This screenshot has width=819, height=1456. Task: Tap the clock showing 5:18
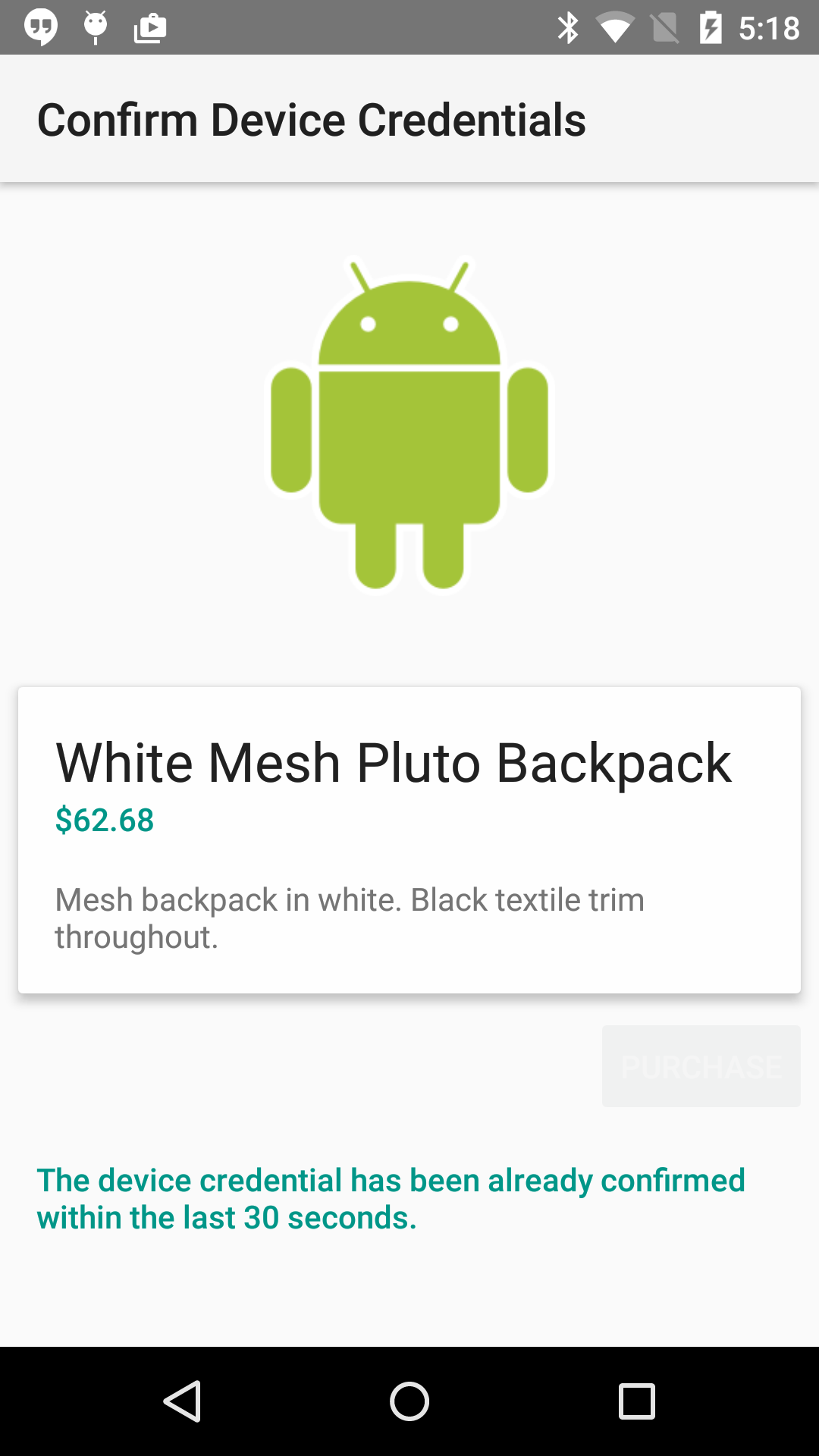click(770, 27)
